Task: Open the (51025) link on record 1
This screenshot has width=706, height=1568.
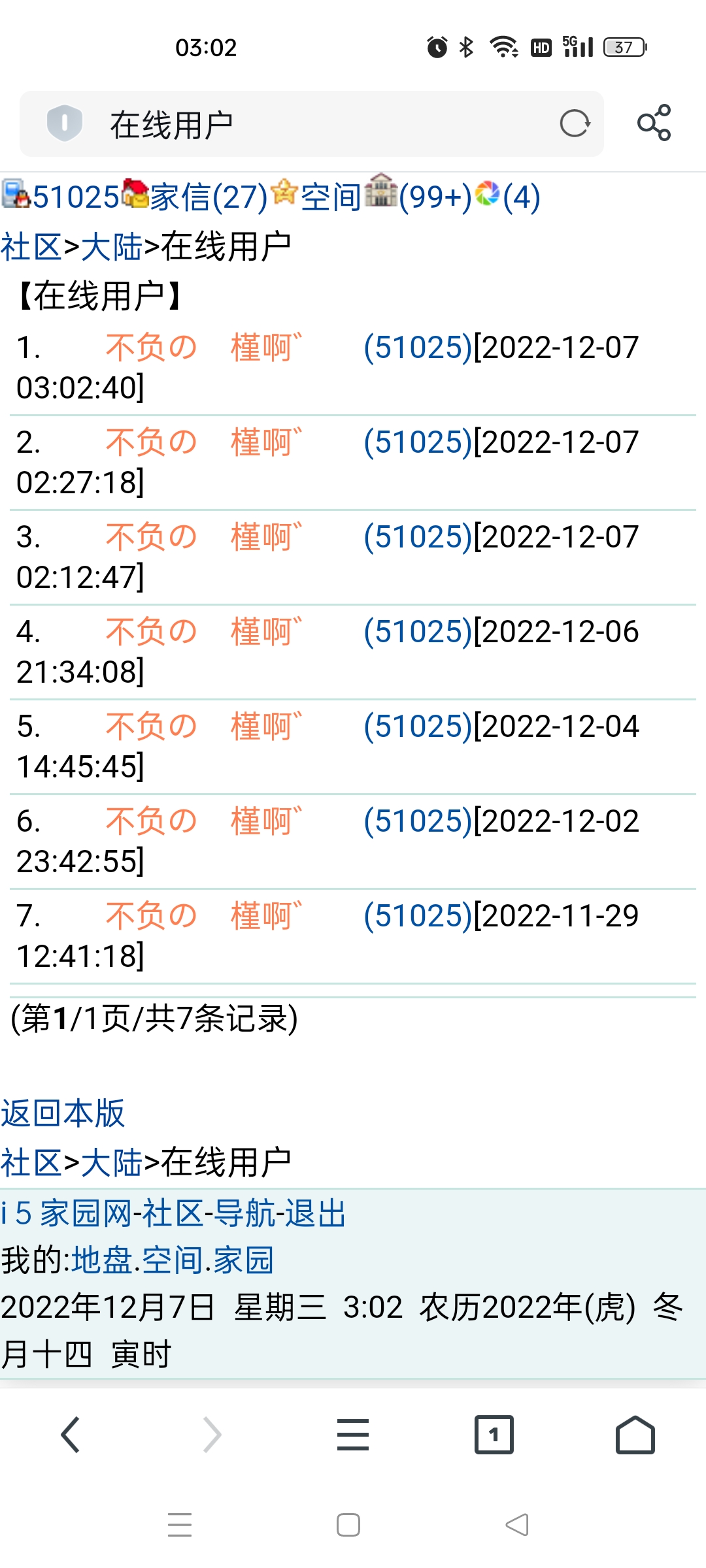Action: tap(415, 348)
